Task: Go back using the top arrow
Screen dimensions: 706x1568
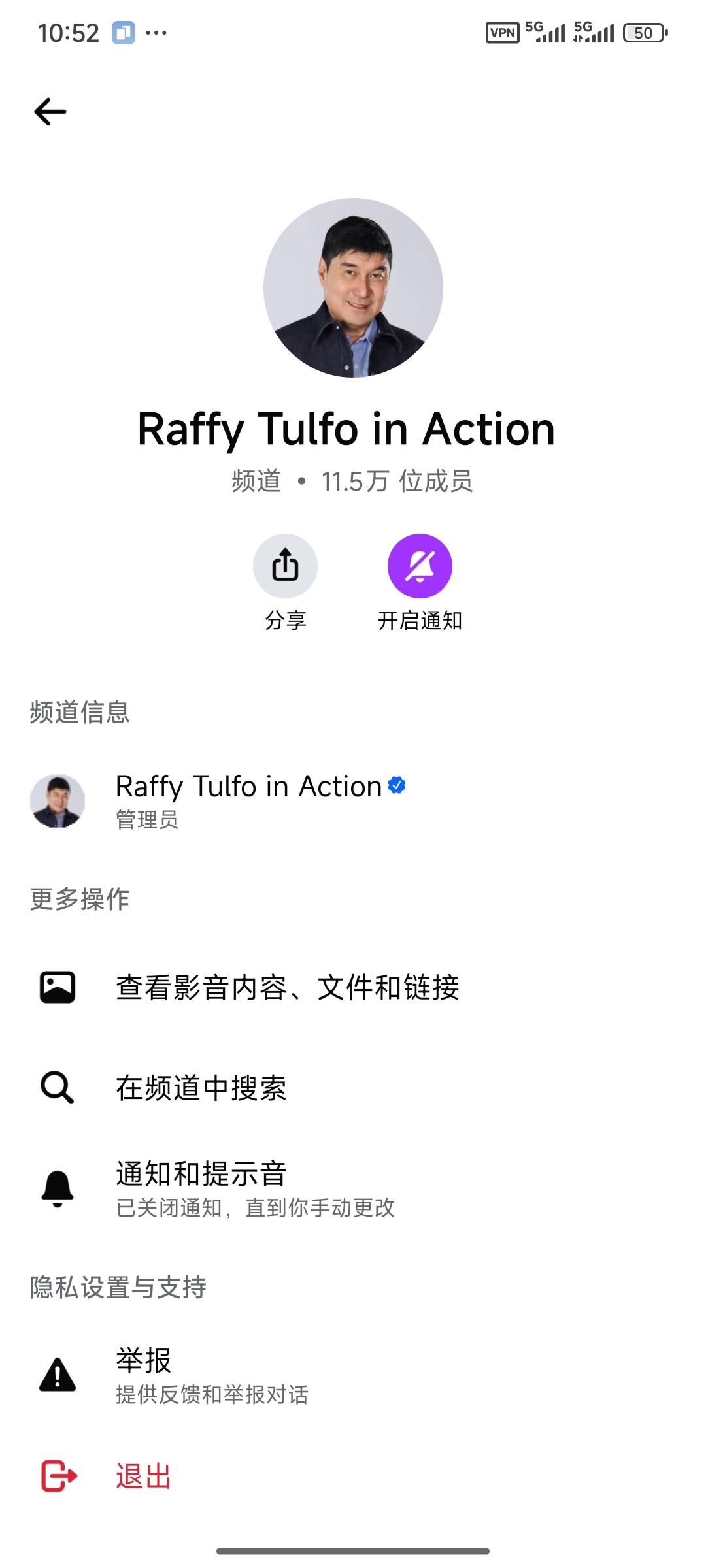Action: coord(50,112)
